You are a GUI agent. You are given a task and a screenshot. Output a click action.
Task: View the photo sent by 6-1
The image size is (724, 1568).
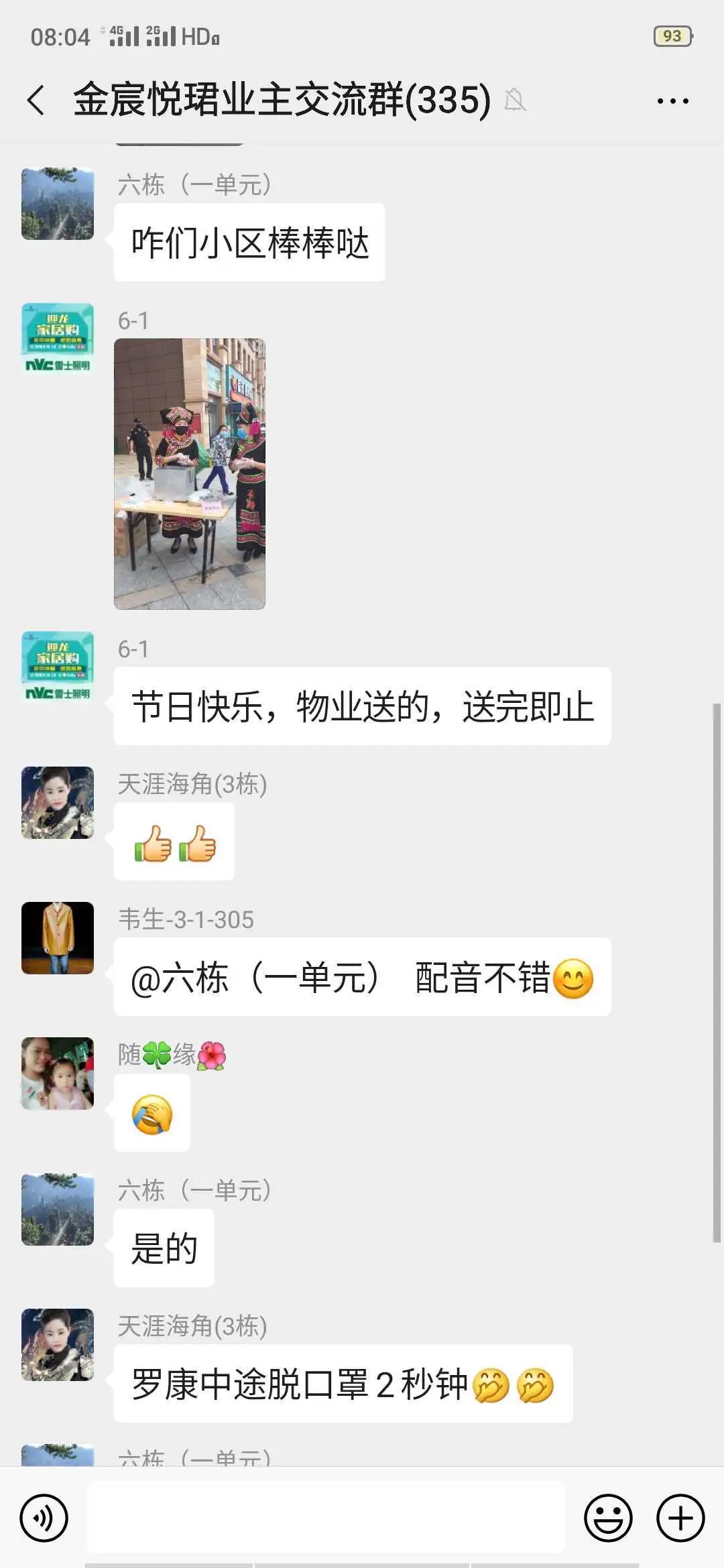click(190, 474)
